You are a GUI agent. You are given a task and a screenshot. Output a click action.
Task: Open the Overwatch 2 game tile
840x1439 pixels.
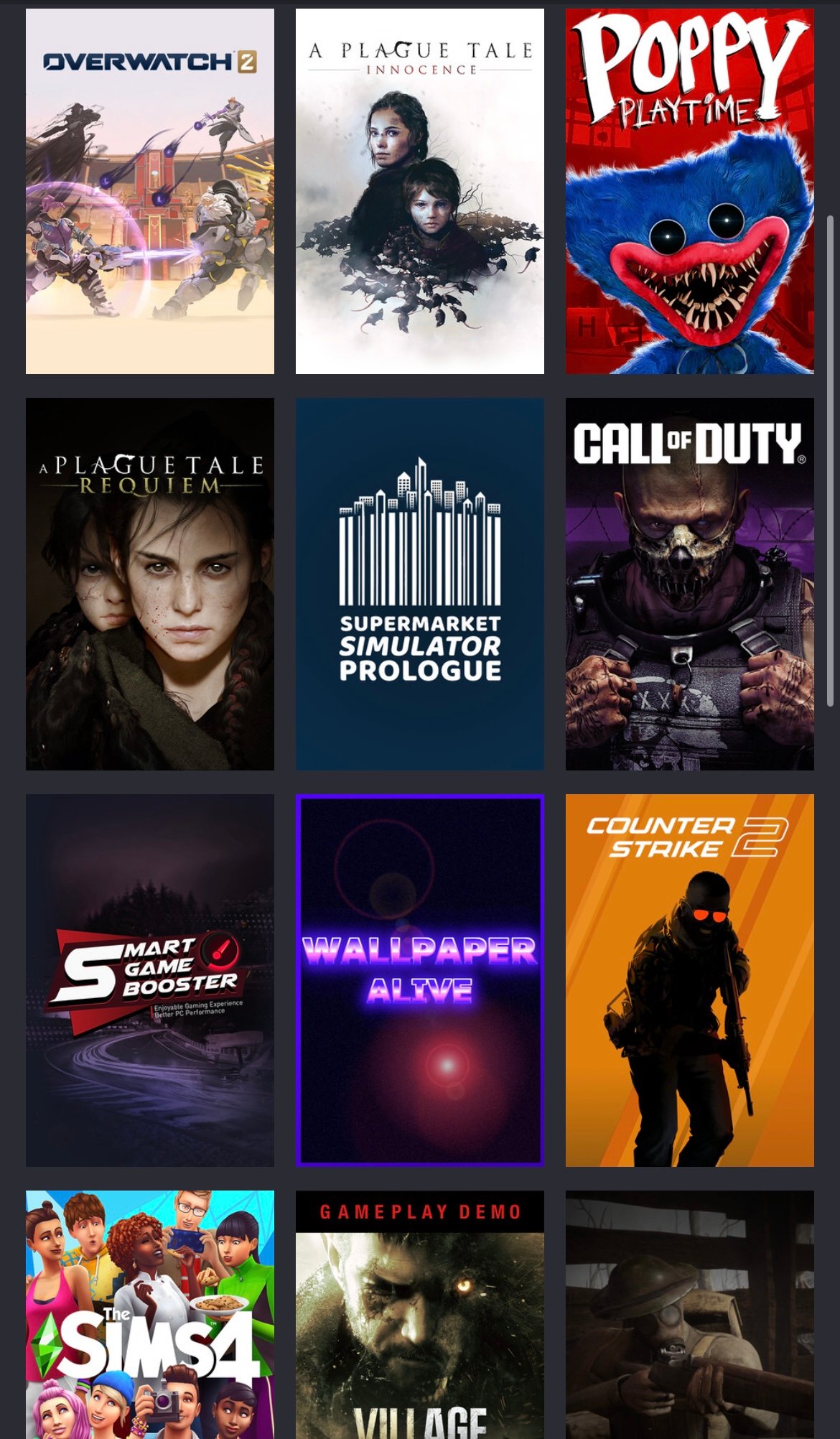pos(149,191)
